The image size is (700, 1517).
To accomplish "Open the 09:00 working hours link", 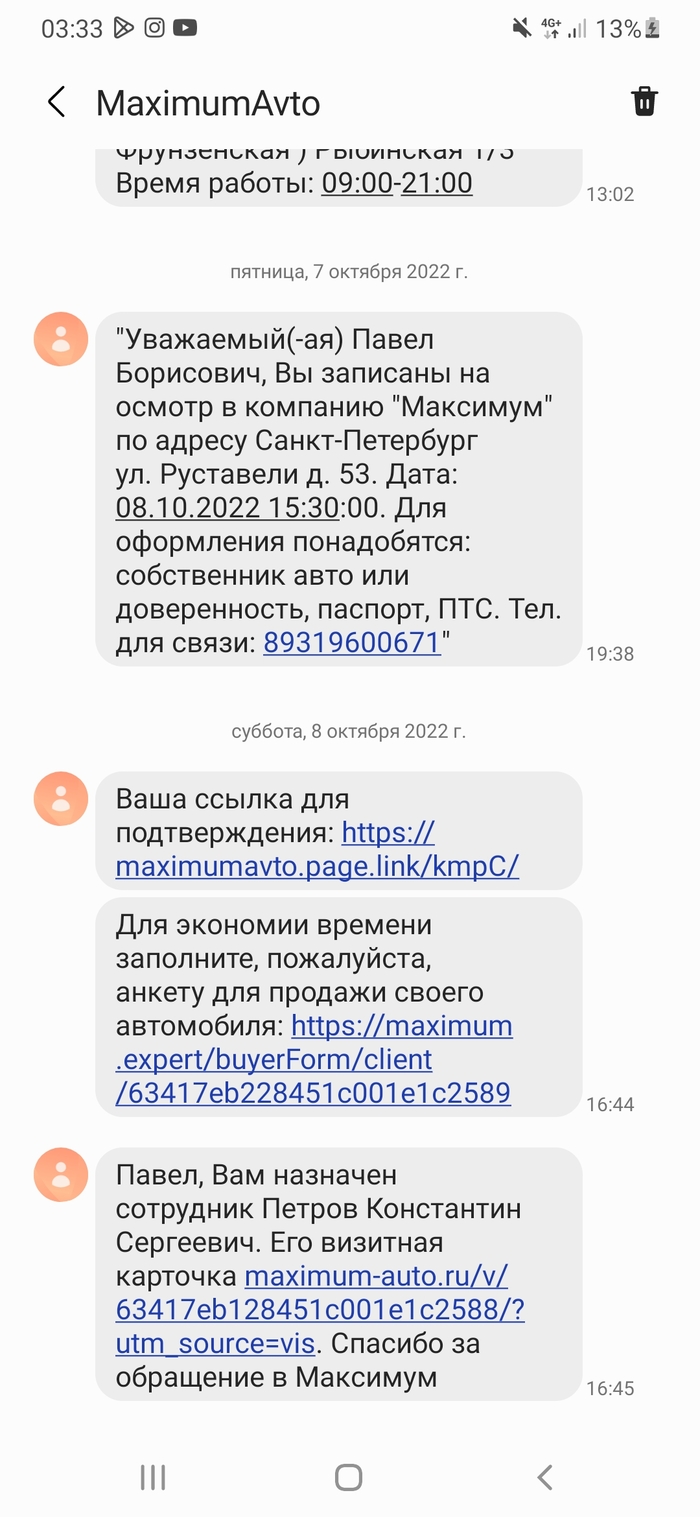I will point(357,183).
